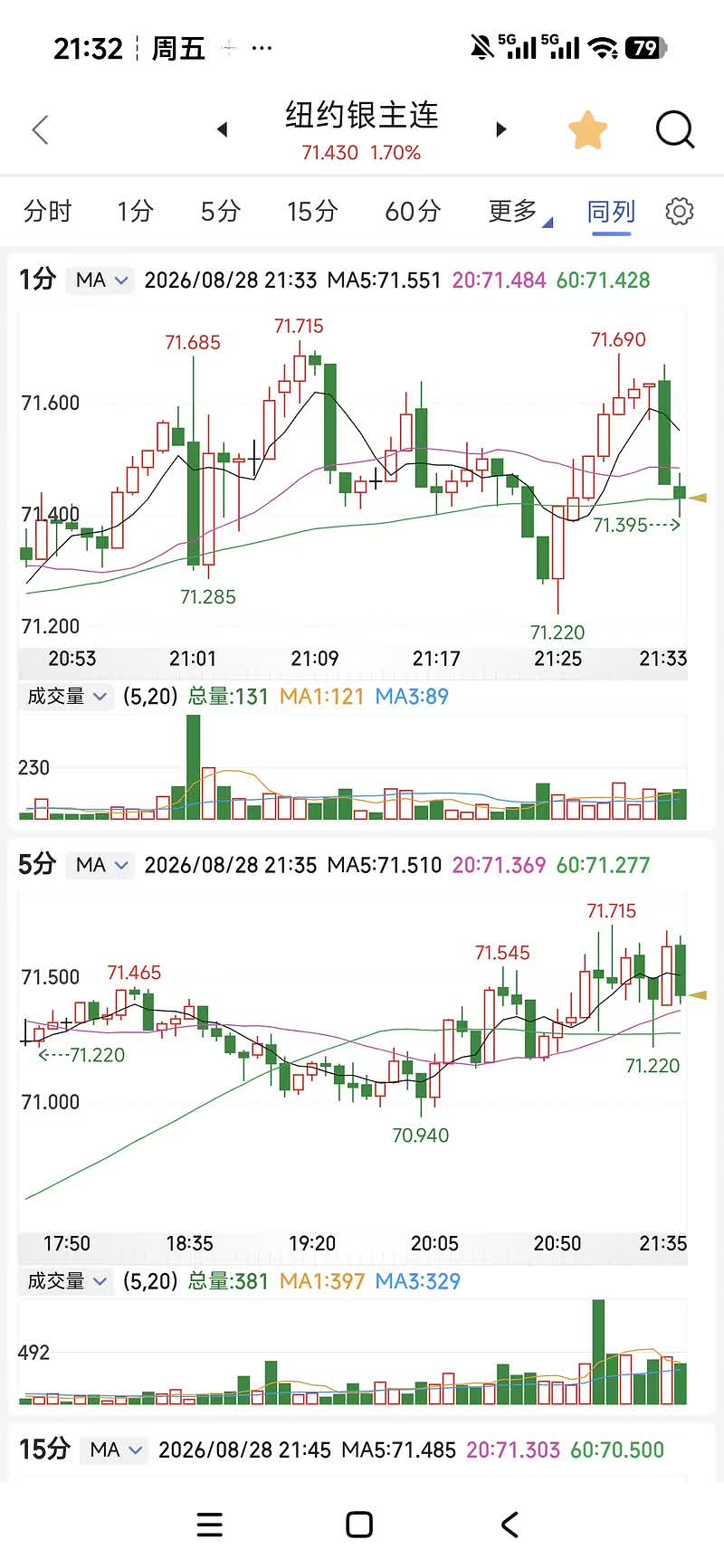Screen dimensions: 724x1568
Task: Expand the 更多 periods dropdown
Action: coord(519,212)
